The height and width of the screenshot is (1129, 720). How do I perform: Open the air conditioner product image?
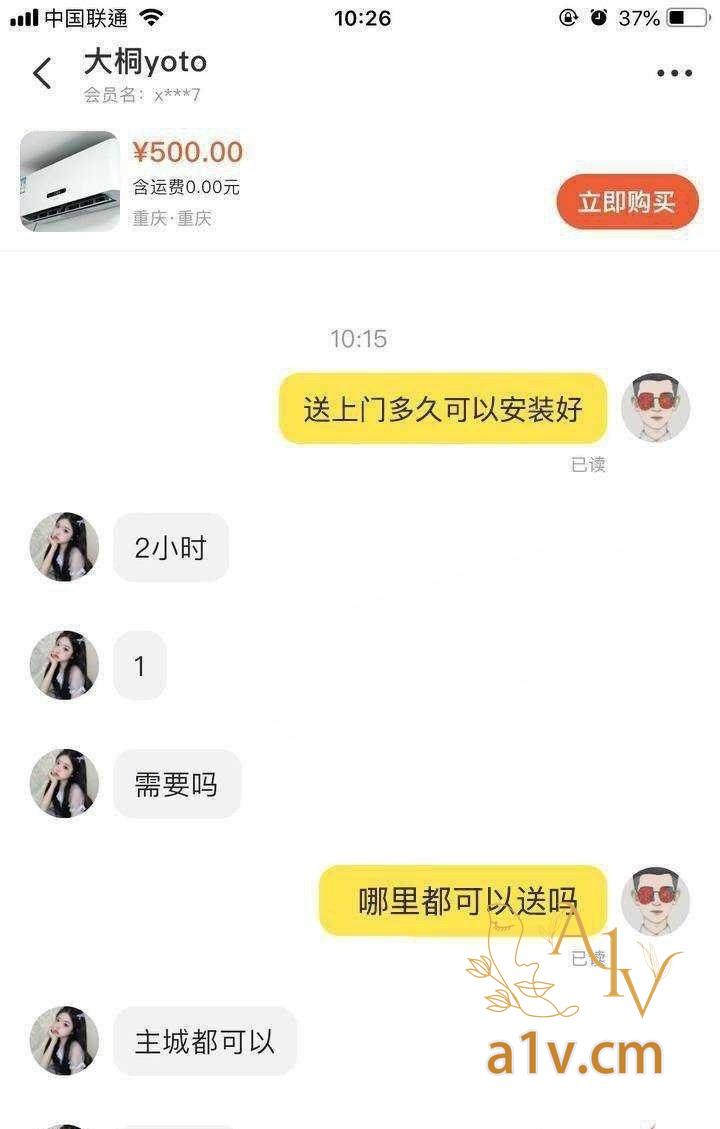point(70,181)
